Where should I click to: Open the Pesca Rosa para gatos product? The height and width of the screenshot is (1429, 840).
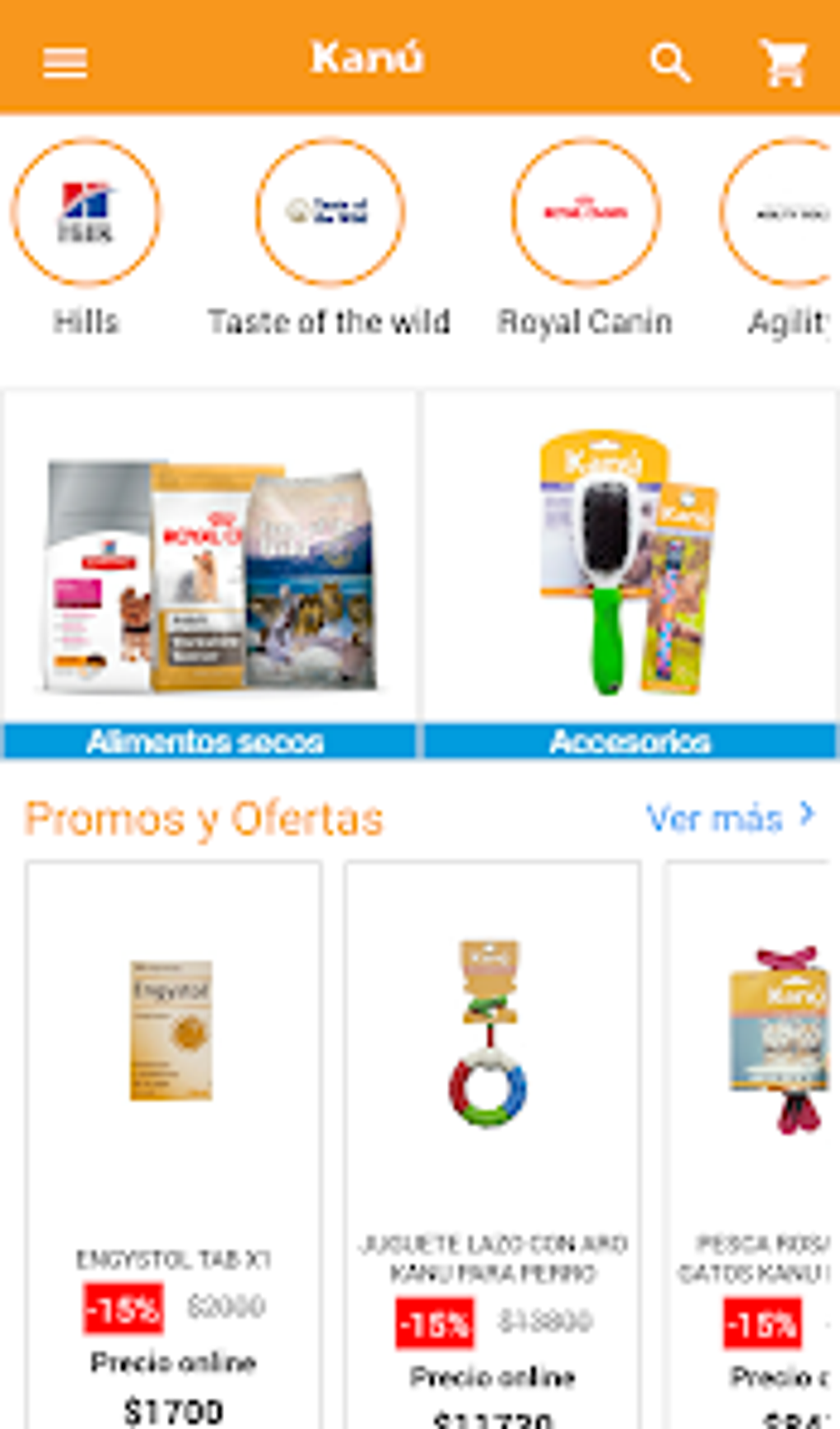click(752, 1146)
